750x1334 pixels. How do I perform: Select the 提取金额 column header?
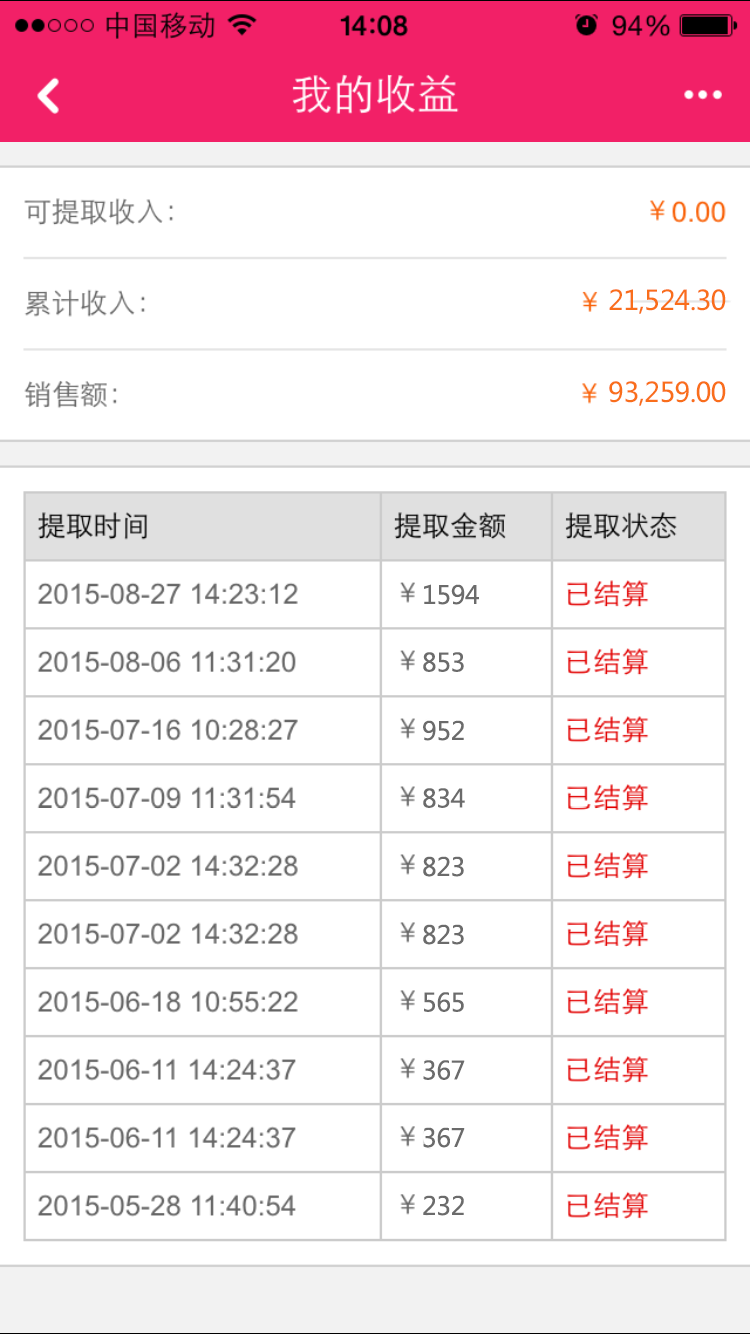pyautogui.click(x=452, y=526)
